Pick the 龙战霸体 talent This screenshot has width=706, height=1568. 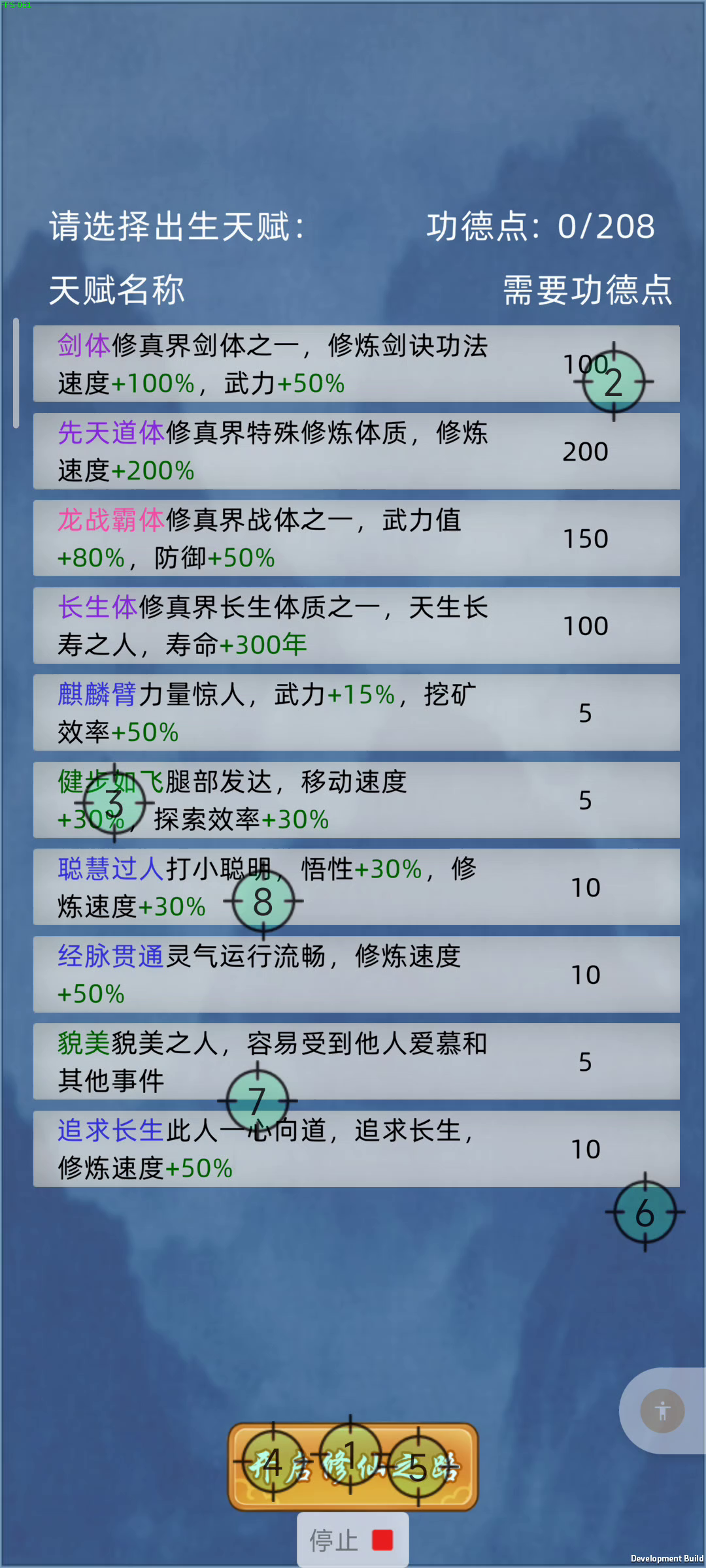click(356, 538)
